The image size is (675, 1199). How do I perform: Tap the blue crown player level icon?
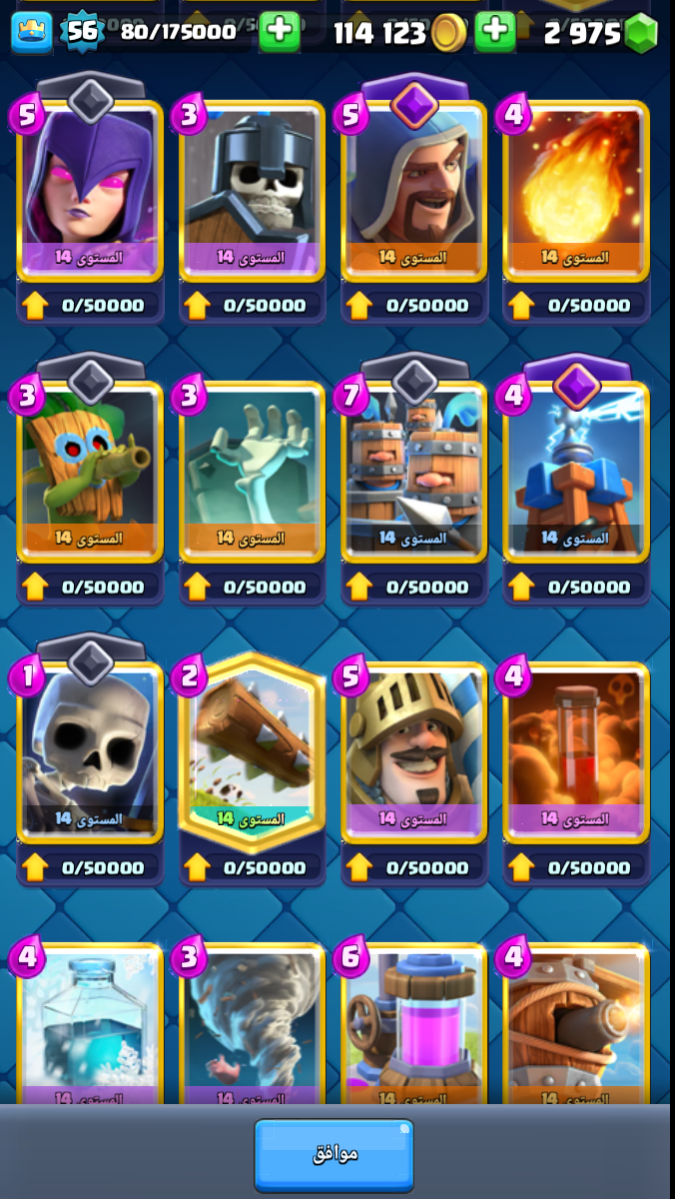pyautogui.click(x=31, y=32)
